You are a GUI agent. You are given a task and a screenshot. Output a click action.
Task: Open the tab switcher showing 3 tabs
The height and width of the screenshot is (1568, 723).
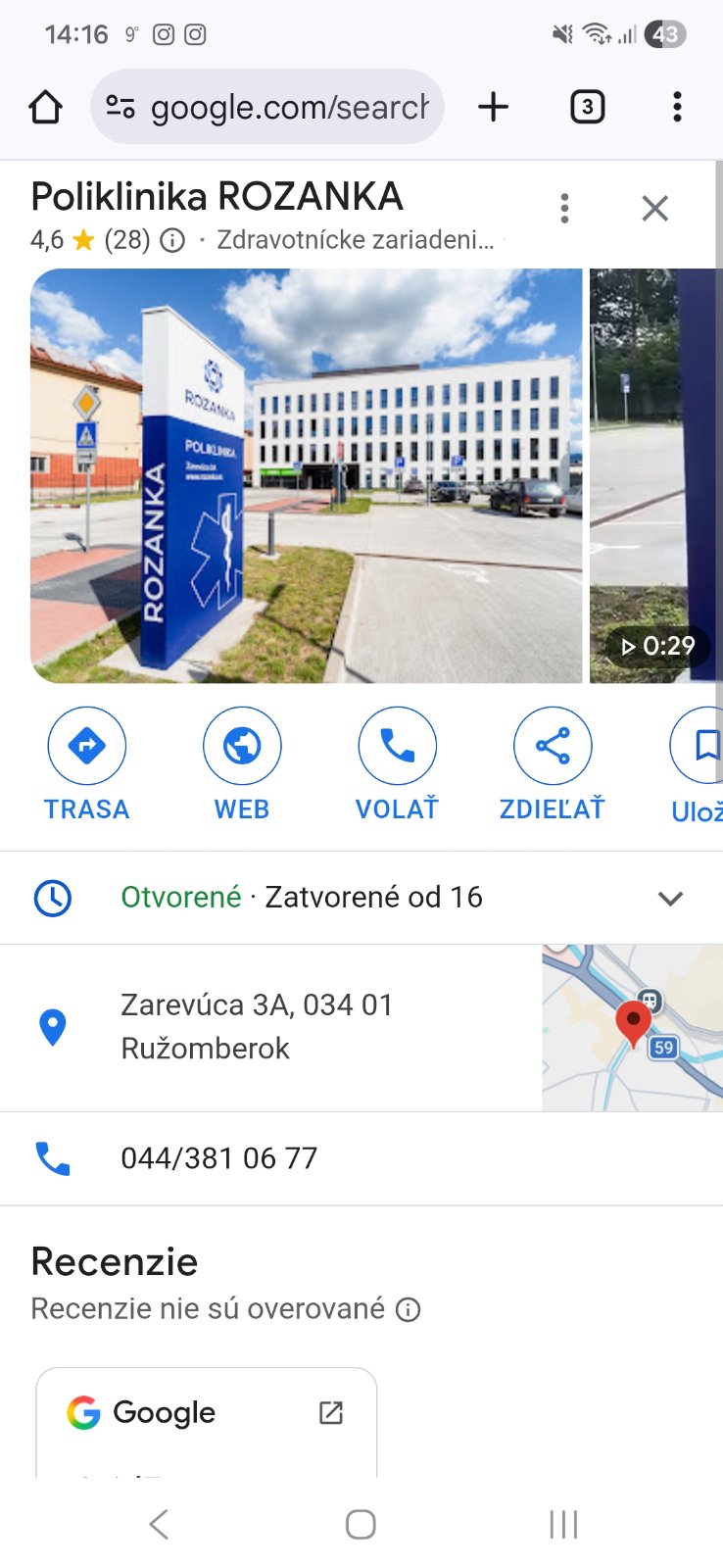coord(587,107)
